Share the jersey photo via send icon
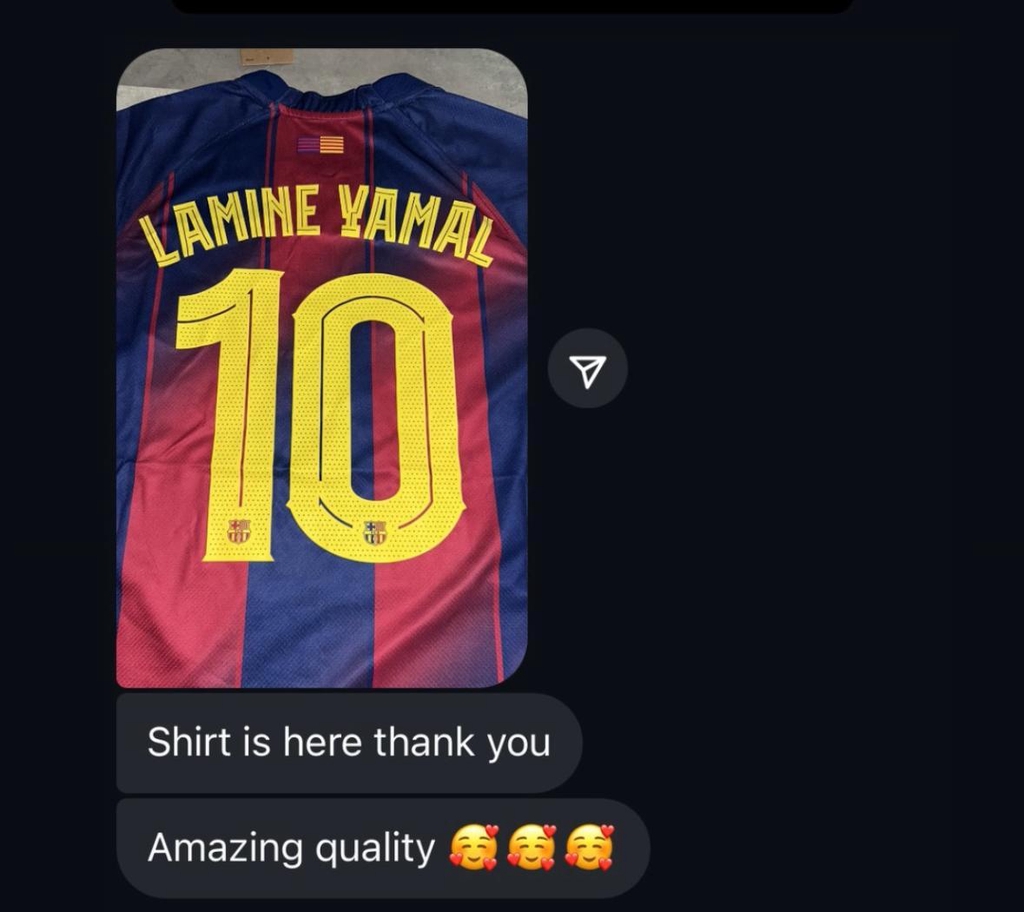 tap(588, 369)
